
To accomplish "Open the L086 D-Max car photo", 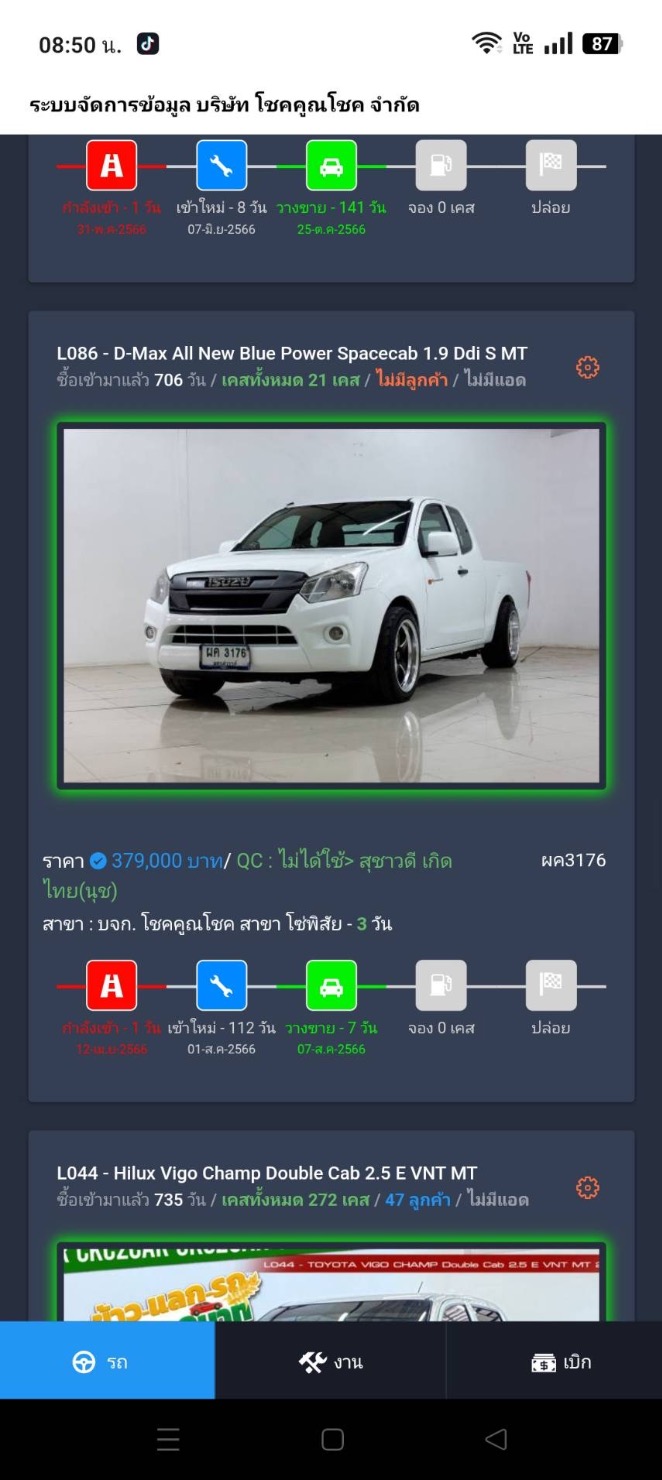I will click(331, 606).
